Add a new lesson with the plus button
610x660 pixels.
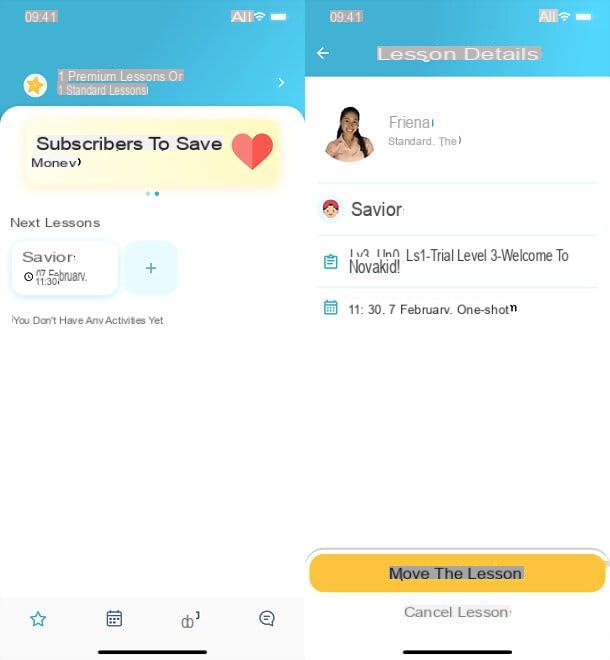tap(151, 268)
